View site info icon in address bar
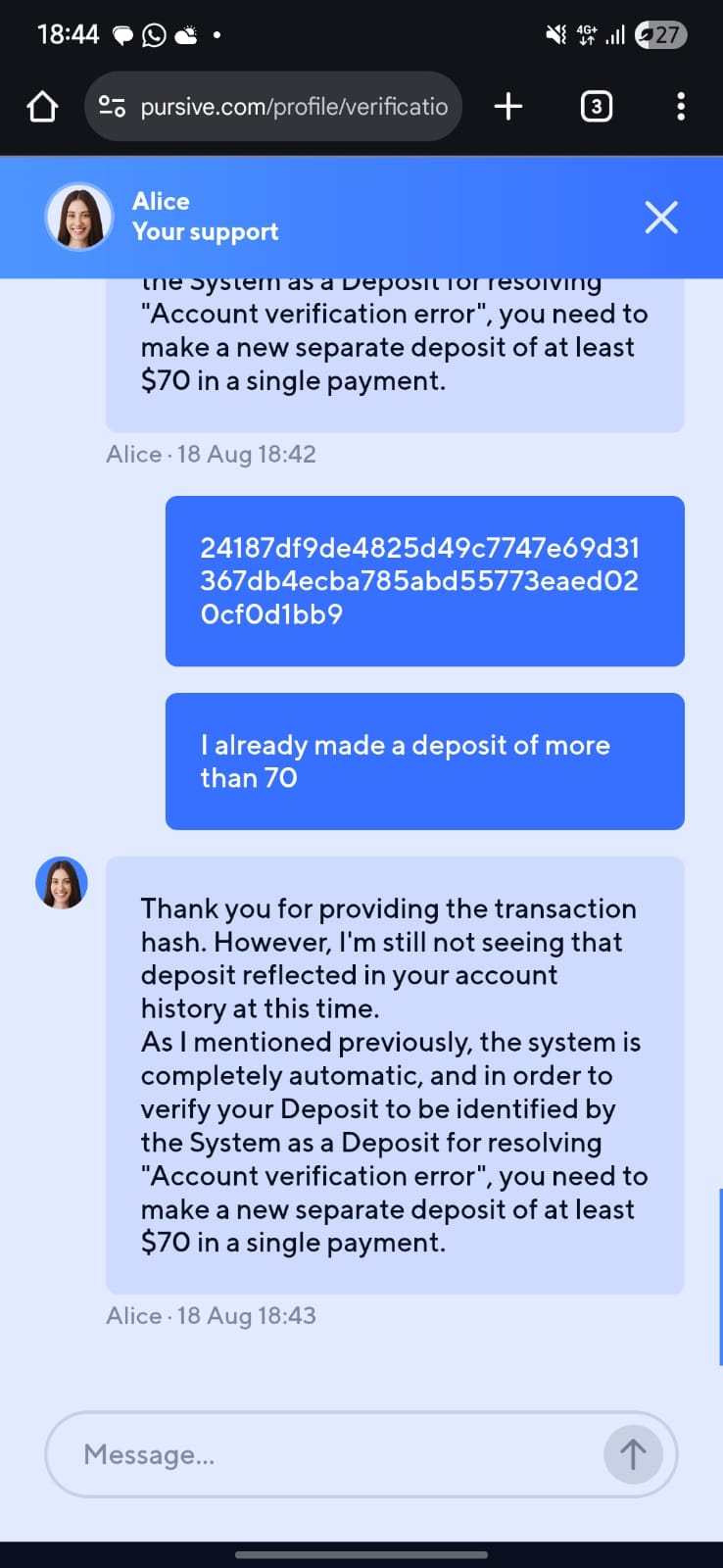The image size is (723, 1568). [113, 106]
